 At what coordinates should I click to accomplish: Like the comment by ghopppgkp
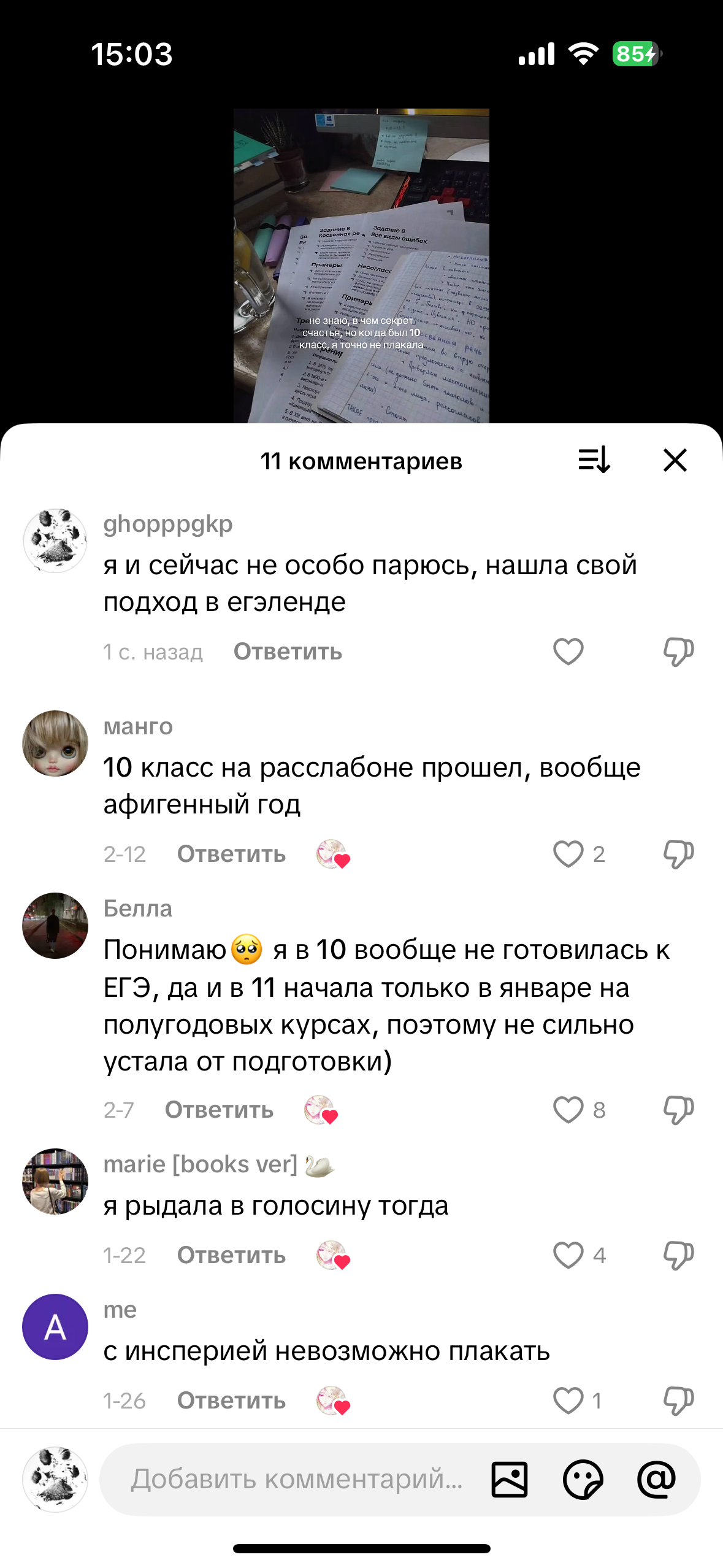pyautogui.click(x=568, y=651)
